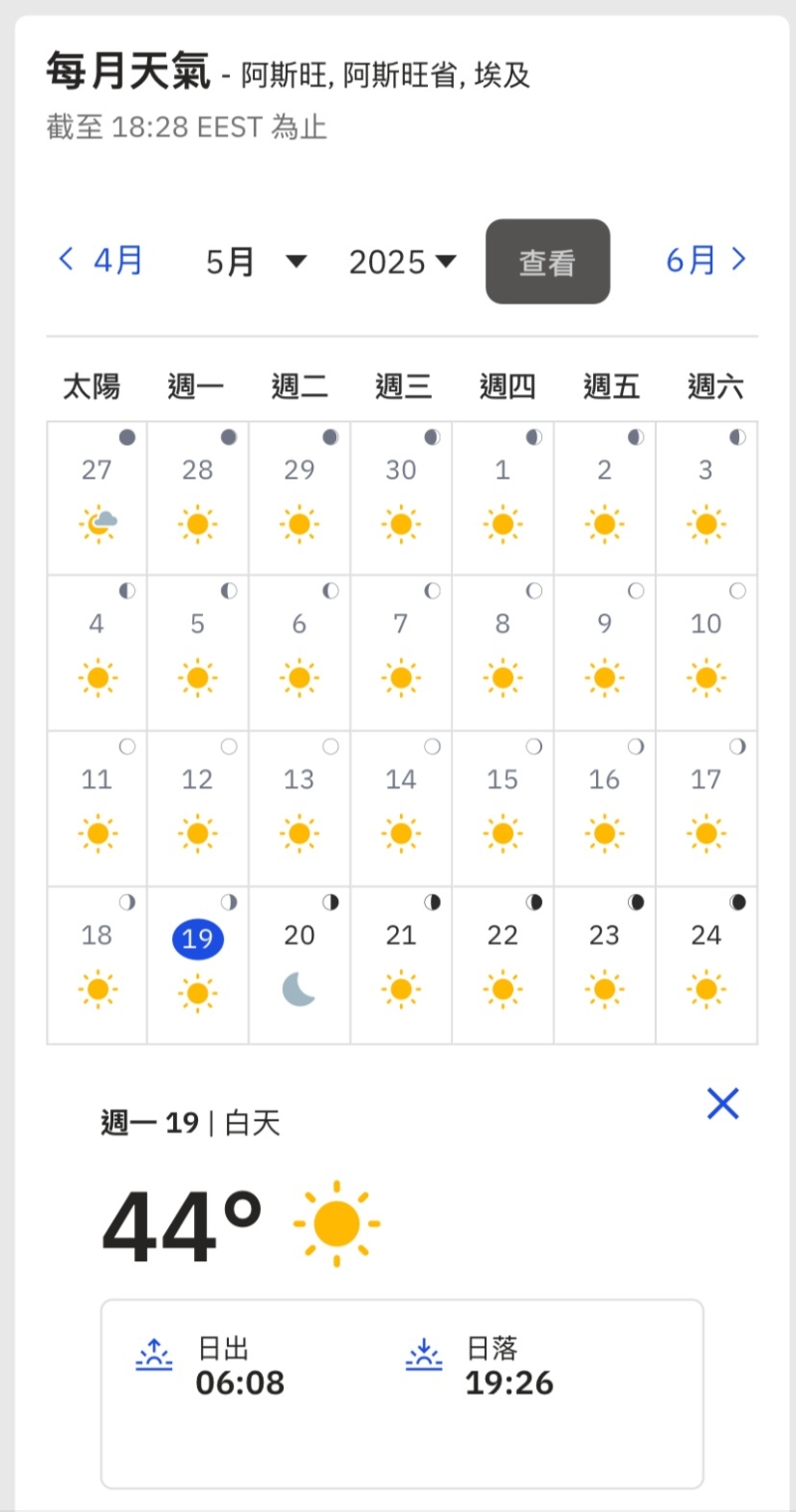Image resolution: width=796 pixels, height=1512 pixels.
Task: Switch to 6月 using the forward arrow
Action: pyautogui.click(x=740, y=259)
